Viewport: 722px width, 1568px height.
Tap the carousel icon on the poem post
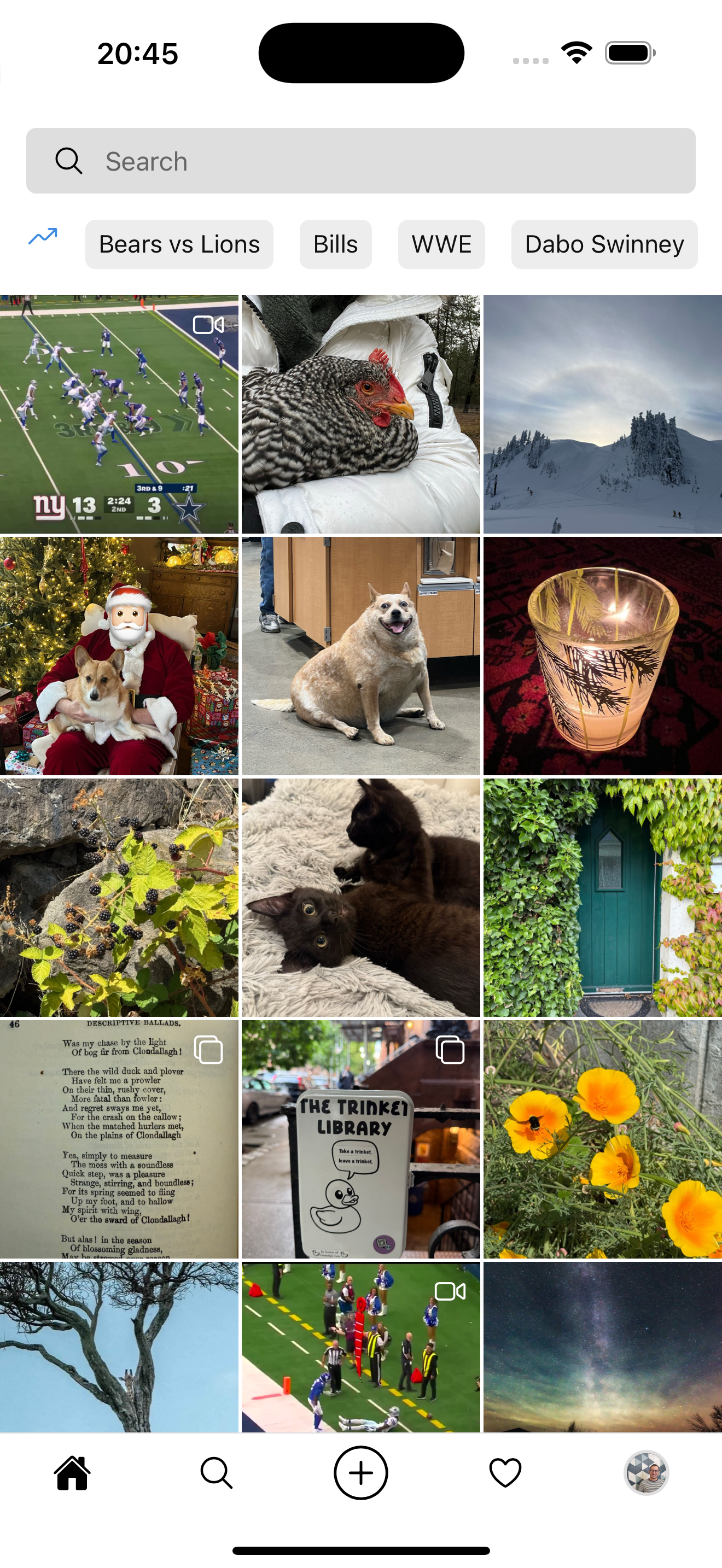209,1050
